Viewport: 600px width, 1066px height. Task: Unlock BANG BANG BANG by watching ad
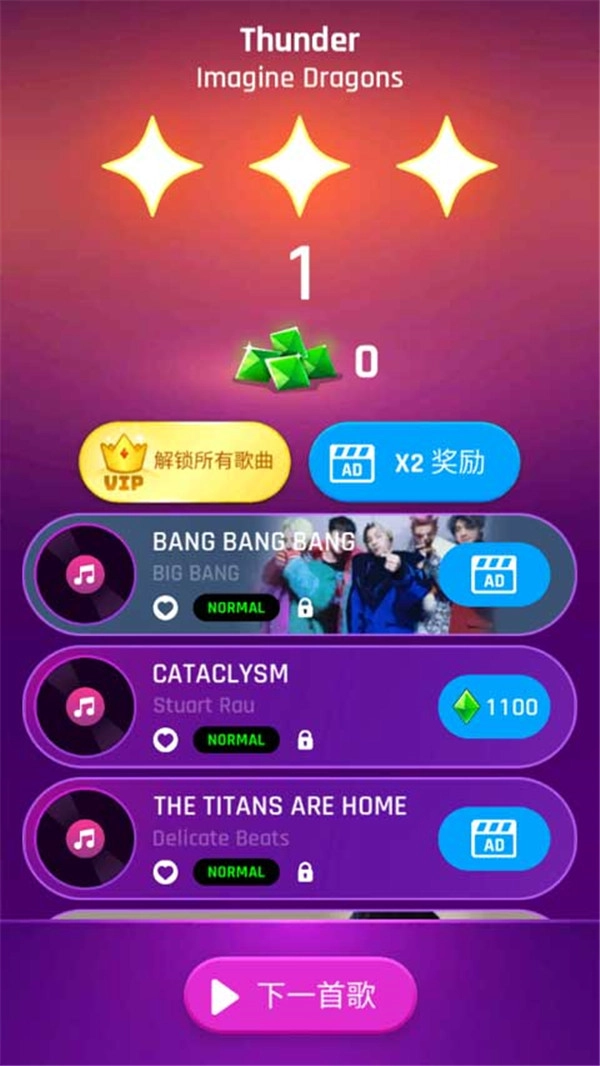click(494, 574)
